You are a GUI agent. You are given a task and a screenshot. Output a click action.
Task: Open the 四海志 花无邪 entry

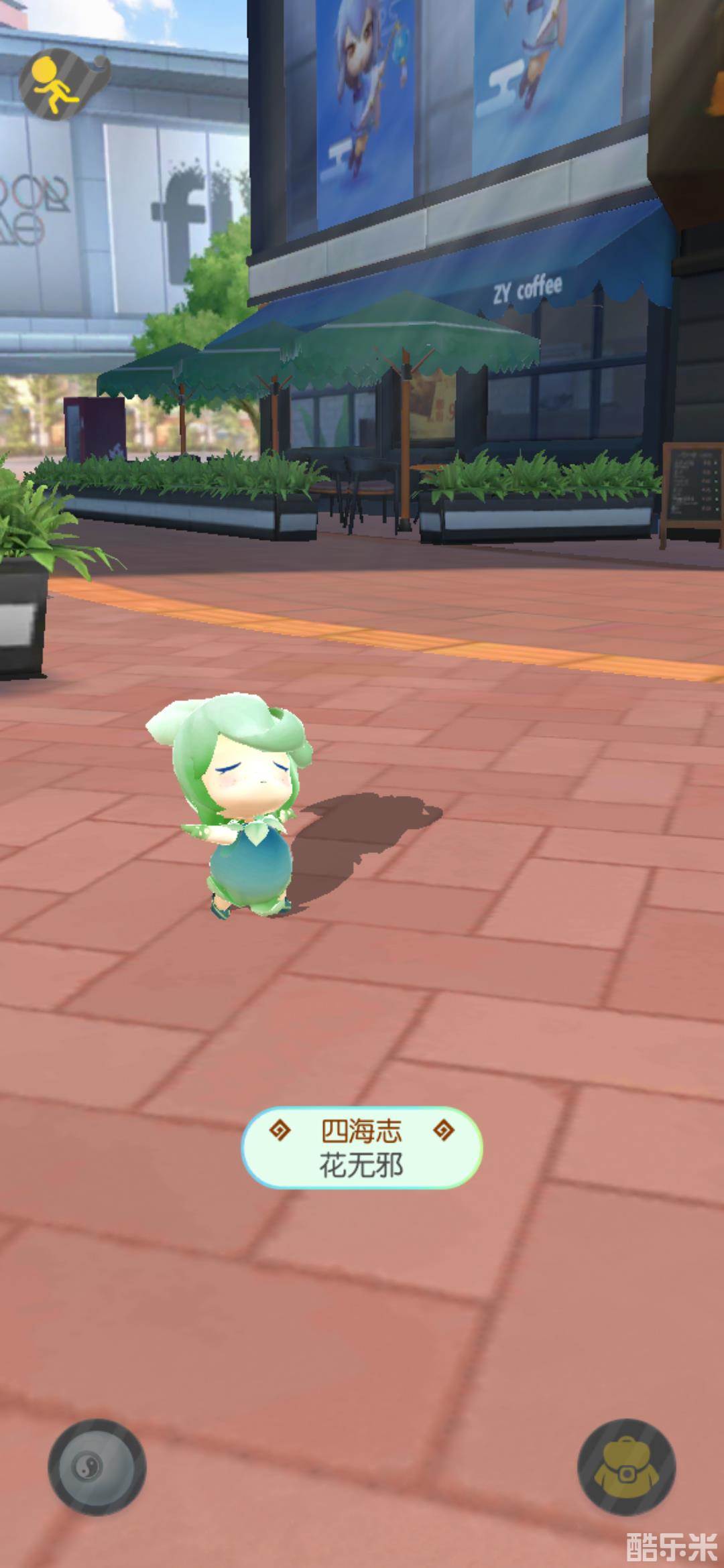(362, 1147)
